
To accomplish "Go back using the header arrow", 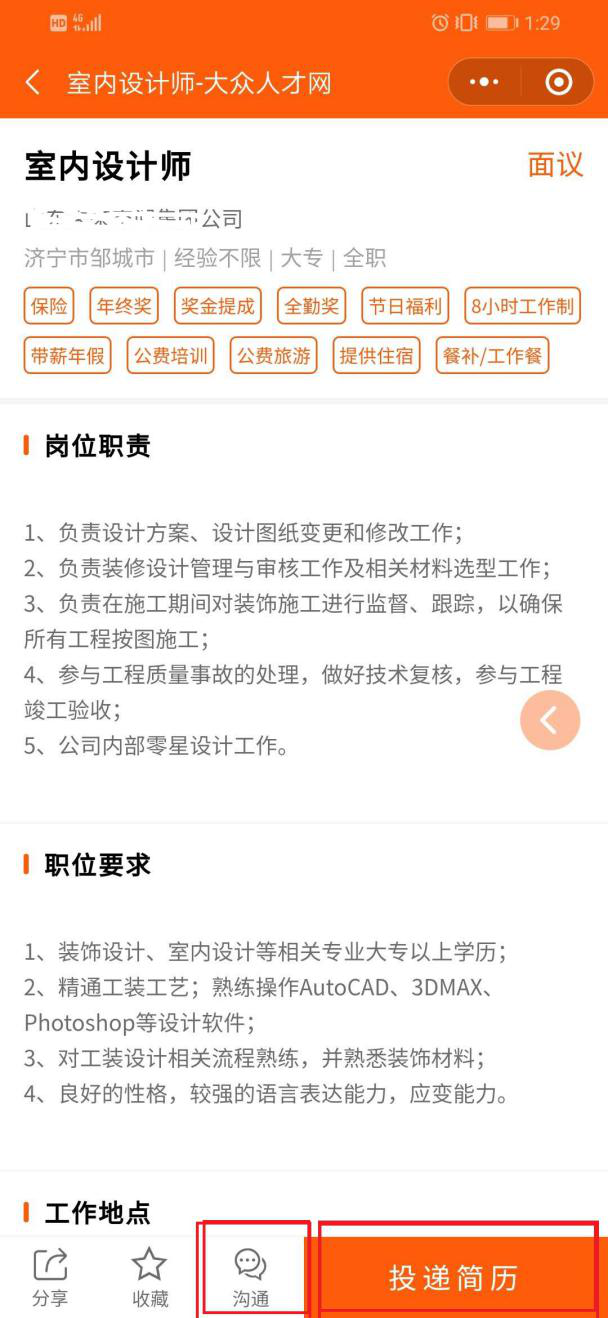I will [x=33, y=82].
